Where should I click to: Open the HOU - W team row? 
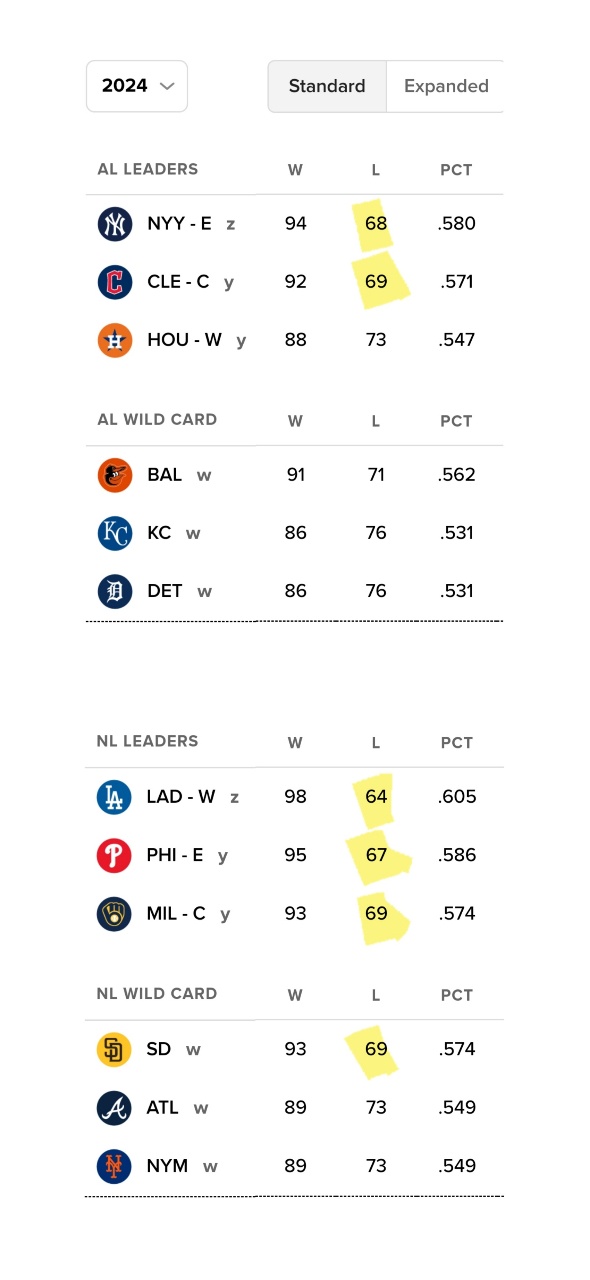point(294,340)
